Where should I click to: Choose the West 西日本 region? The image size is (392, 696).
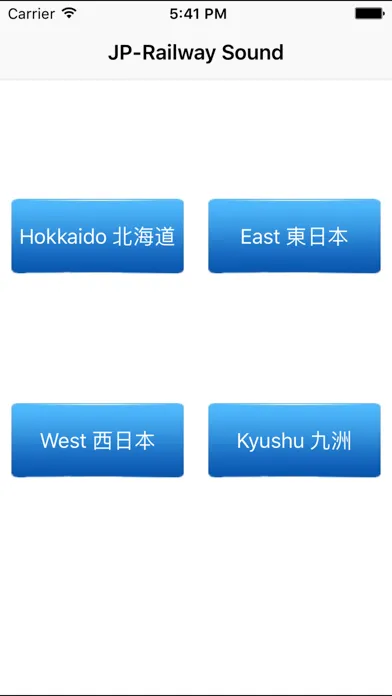pyautogui.click(x=97, y=440)
